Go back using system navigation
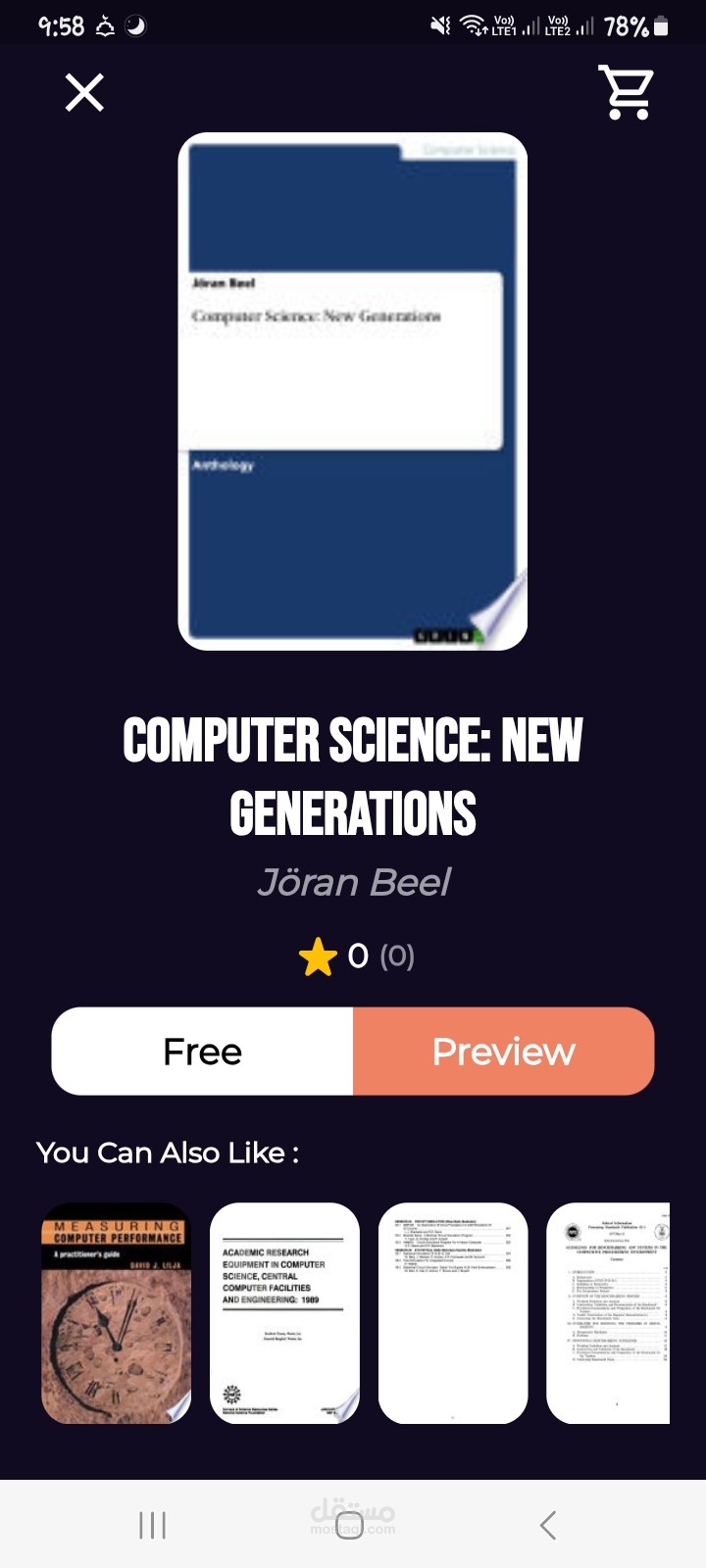The height and width of the screenshot is (1568, 706). 548,1525
